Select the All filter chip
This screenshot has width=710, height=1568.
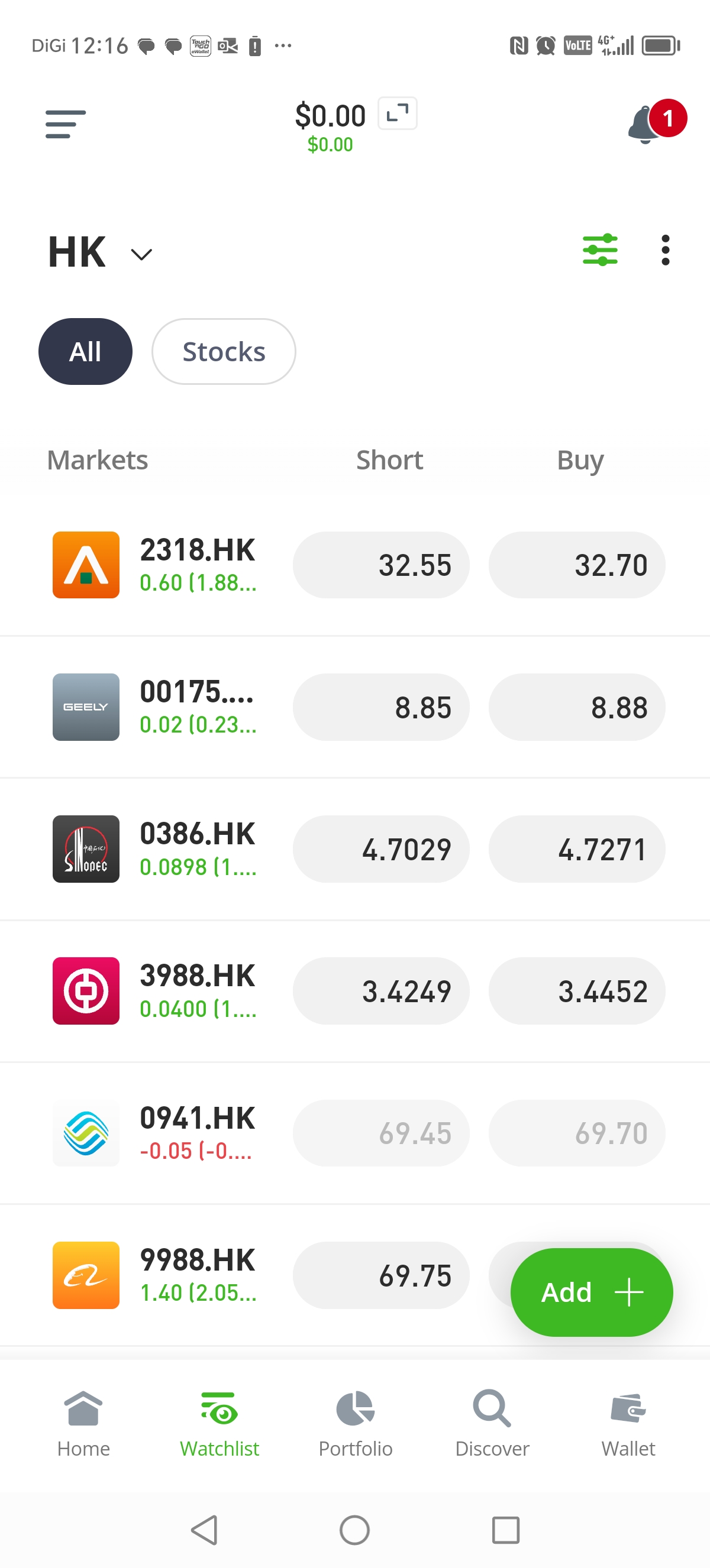click(85, 351)
